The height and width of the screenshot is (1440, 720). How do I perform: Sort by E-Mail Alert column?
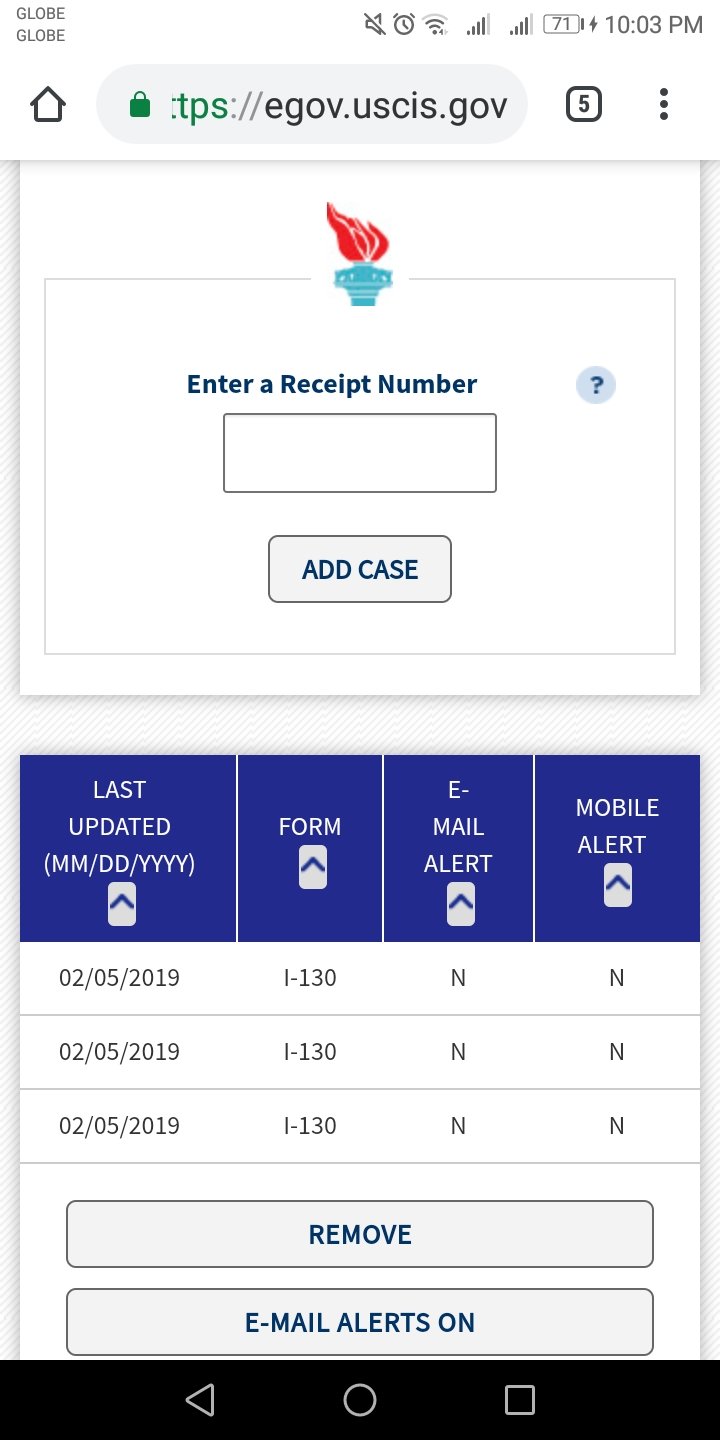point(461,904)
